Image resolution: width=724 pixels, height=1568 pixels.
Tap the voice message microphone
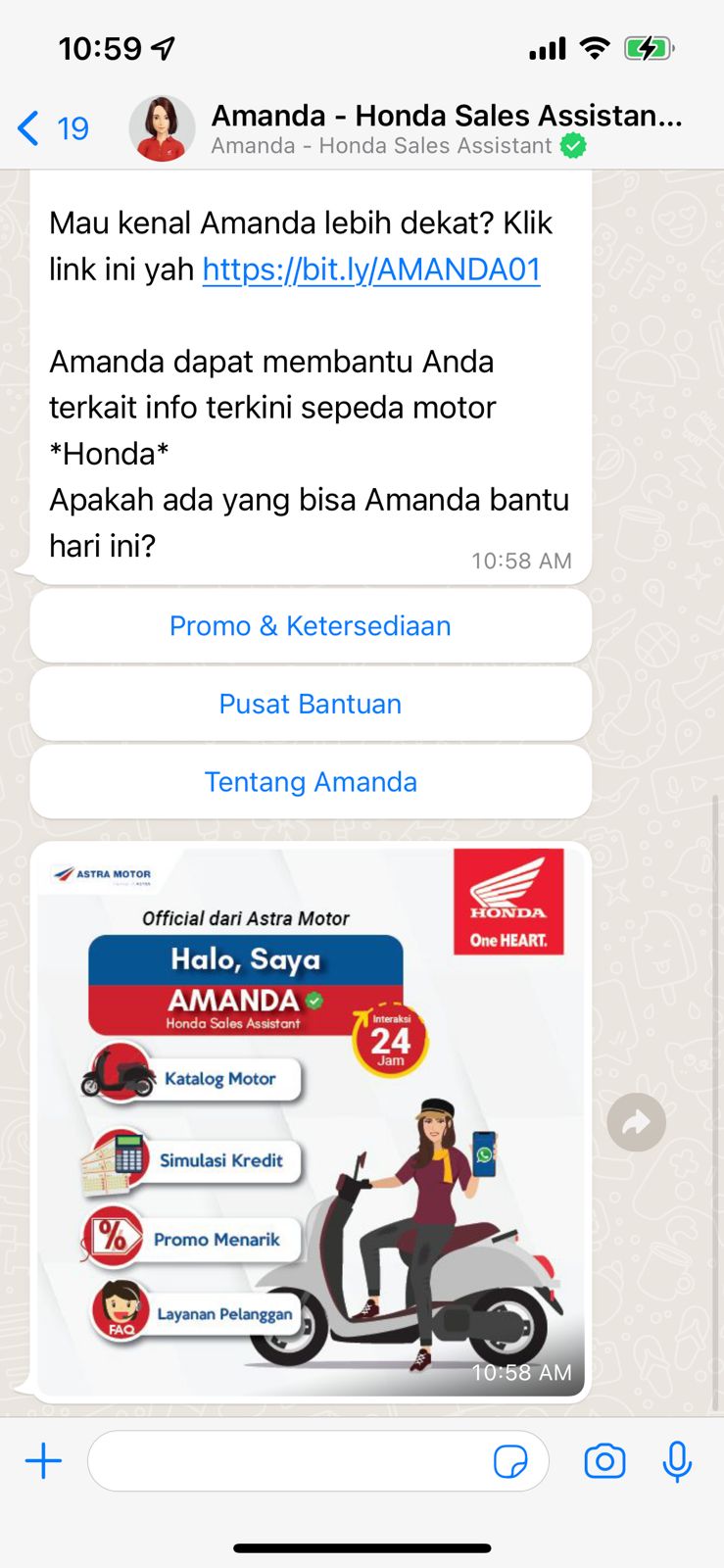(677, 1461)
